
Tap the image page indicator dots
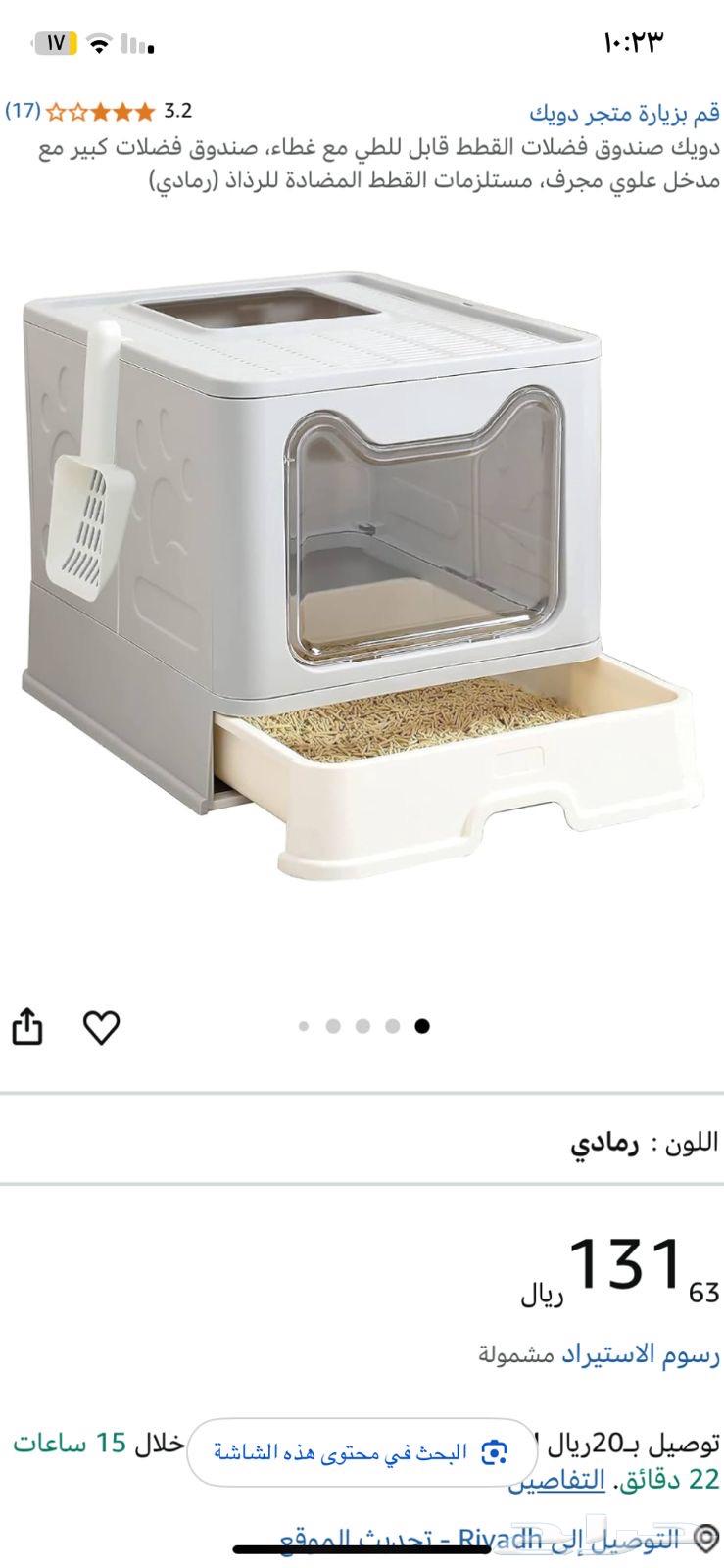click(362, 1026)
